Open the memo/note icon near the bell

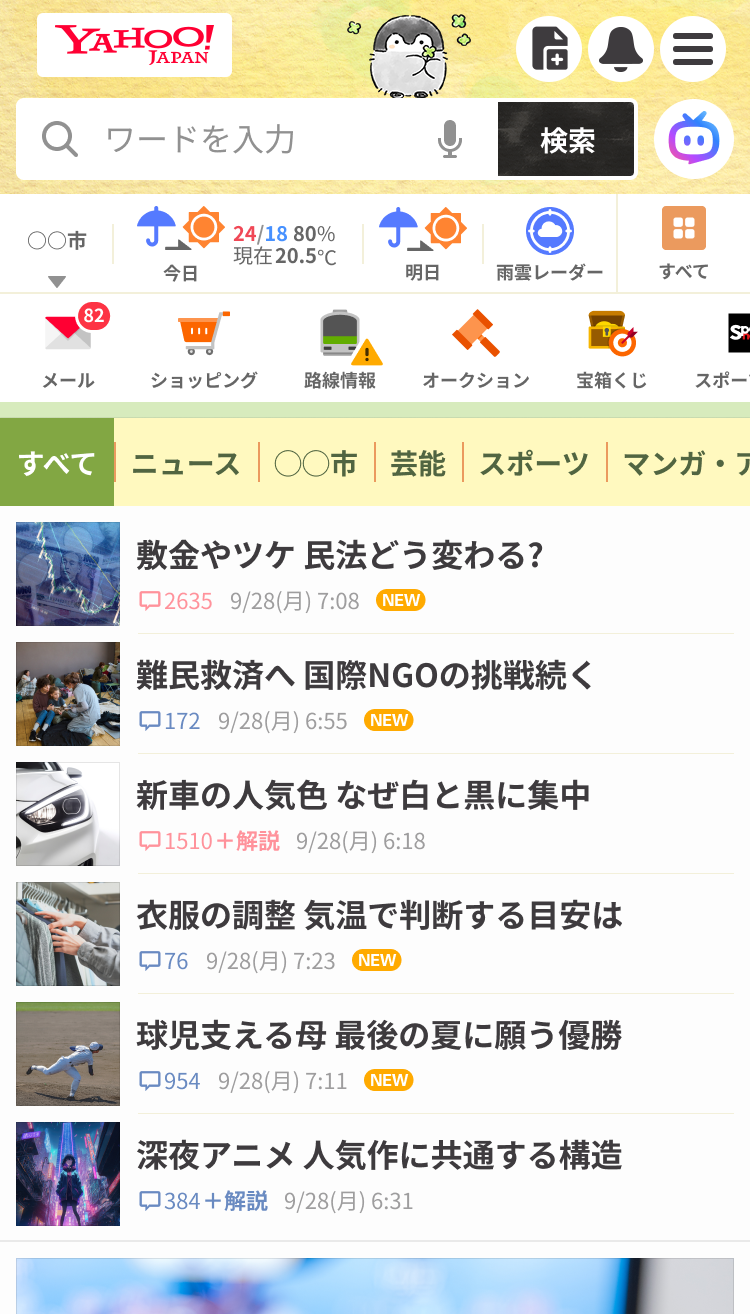(549, 49)
